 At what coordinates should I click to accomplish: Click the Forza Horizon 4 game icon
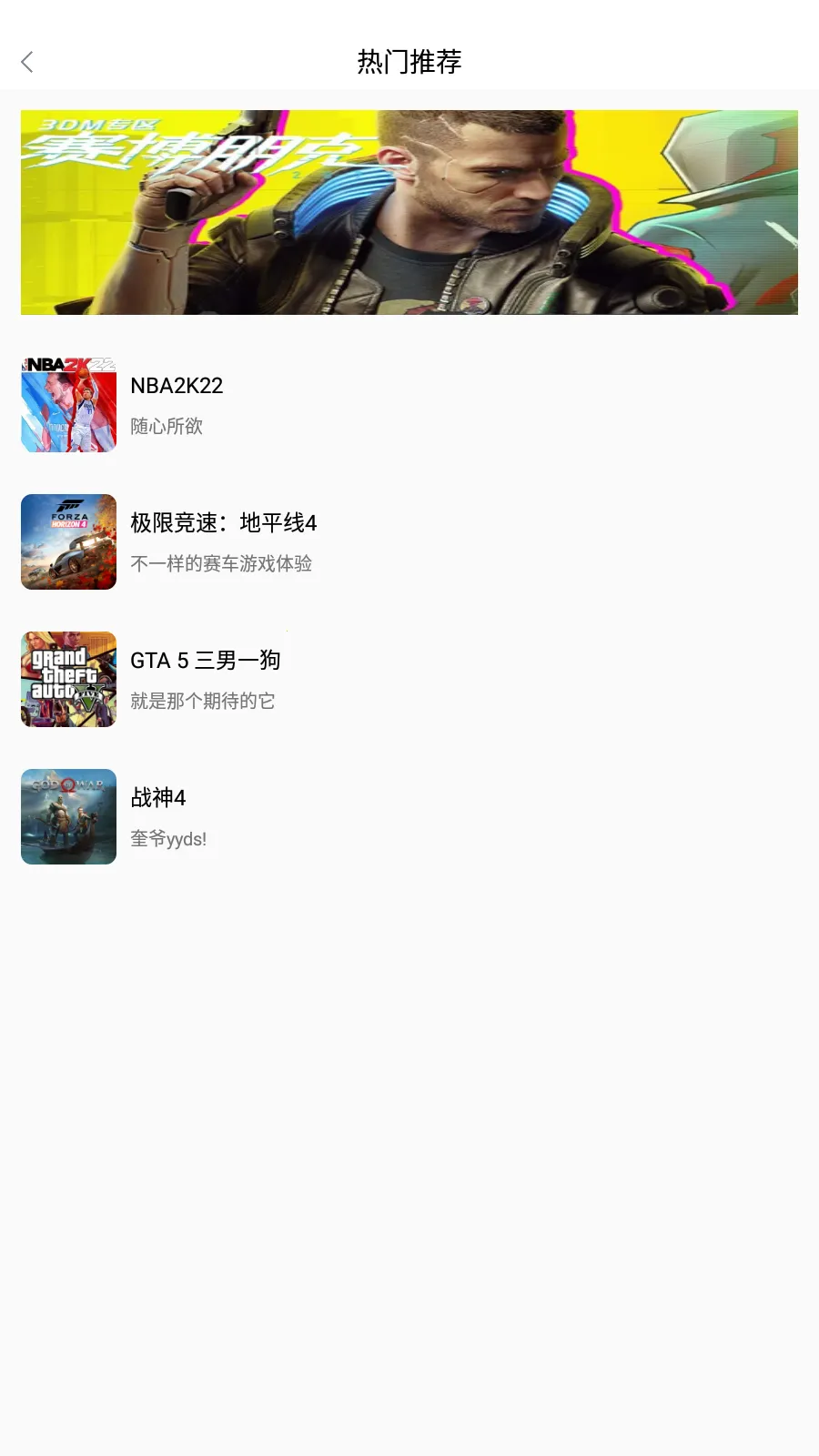(x=68, y=542)
